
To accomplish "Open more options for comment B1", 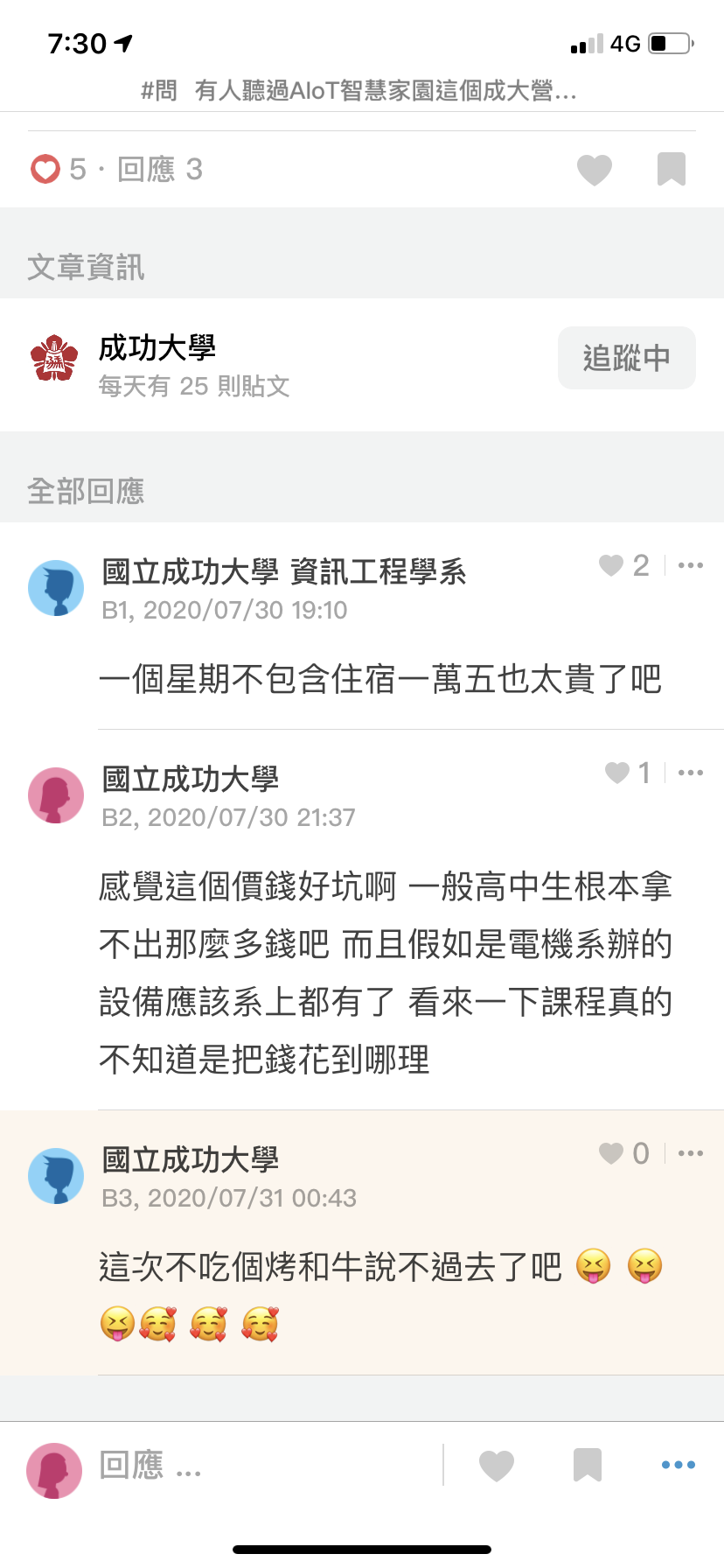I will tap(691, 565).
